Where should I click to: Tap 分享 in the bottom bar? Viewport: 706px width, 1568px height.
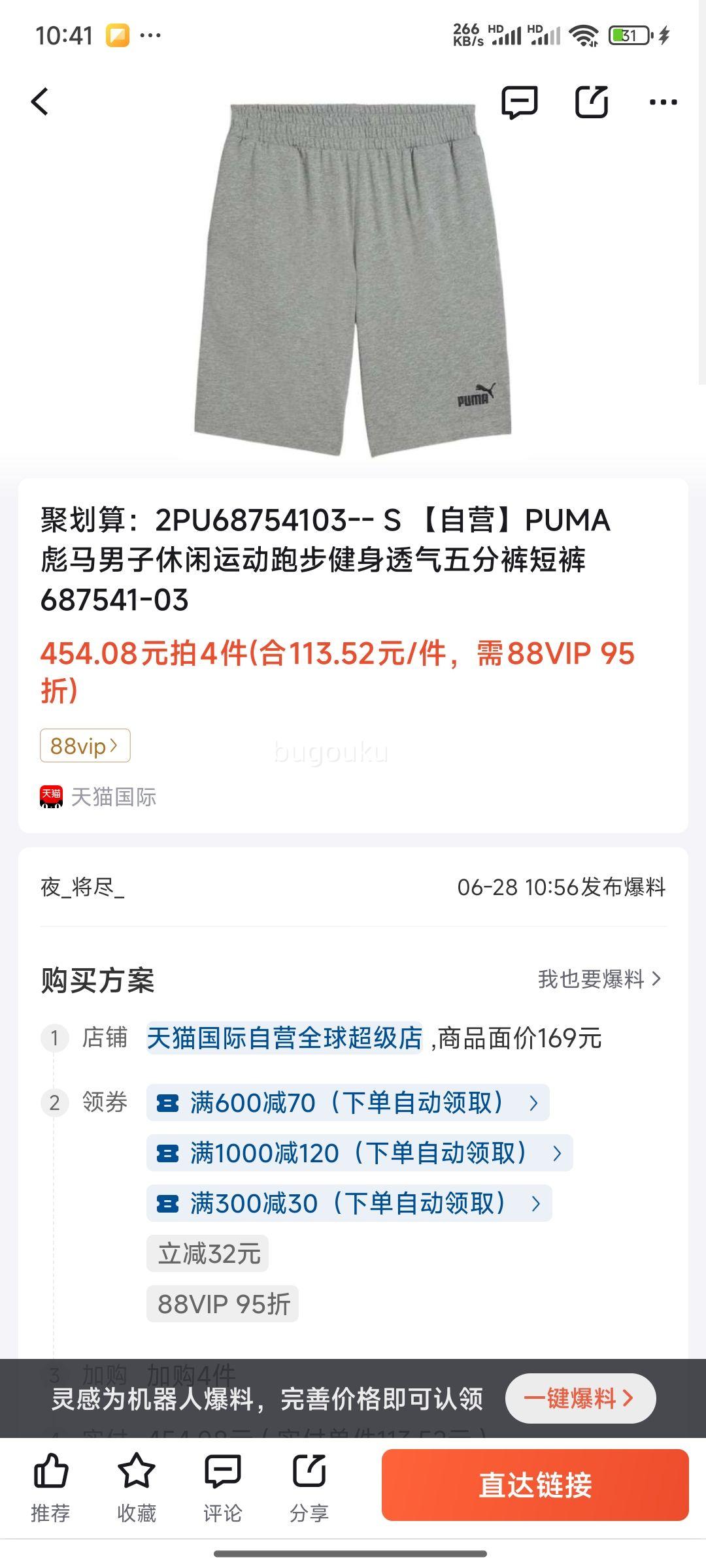point(309,1484)
